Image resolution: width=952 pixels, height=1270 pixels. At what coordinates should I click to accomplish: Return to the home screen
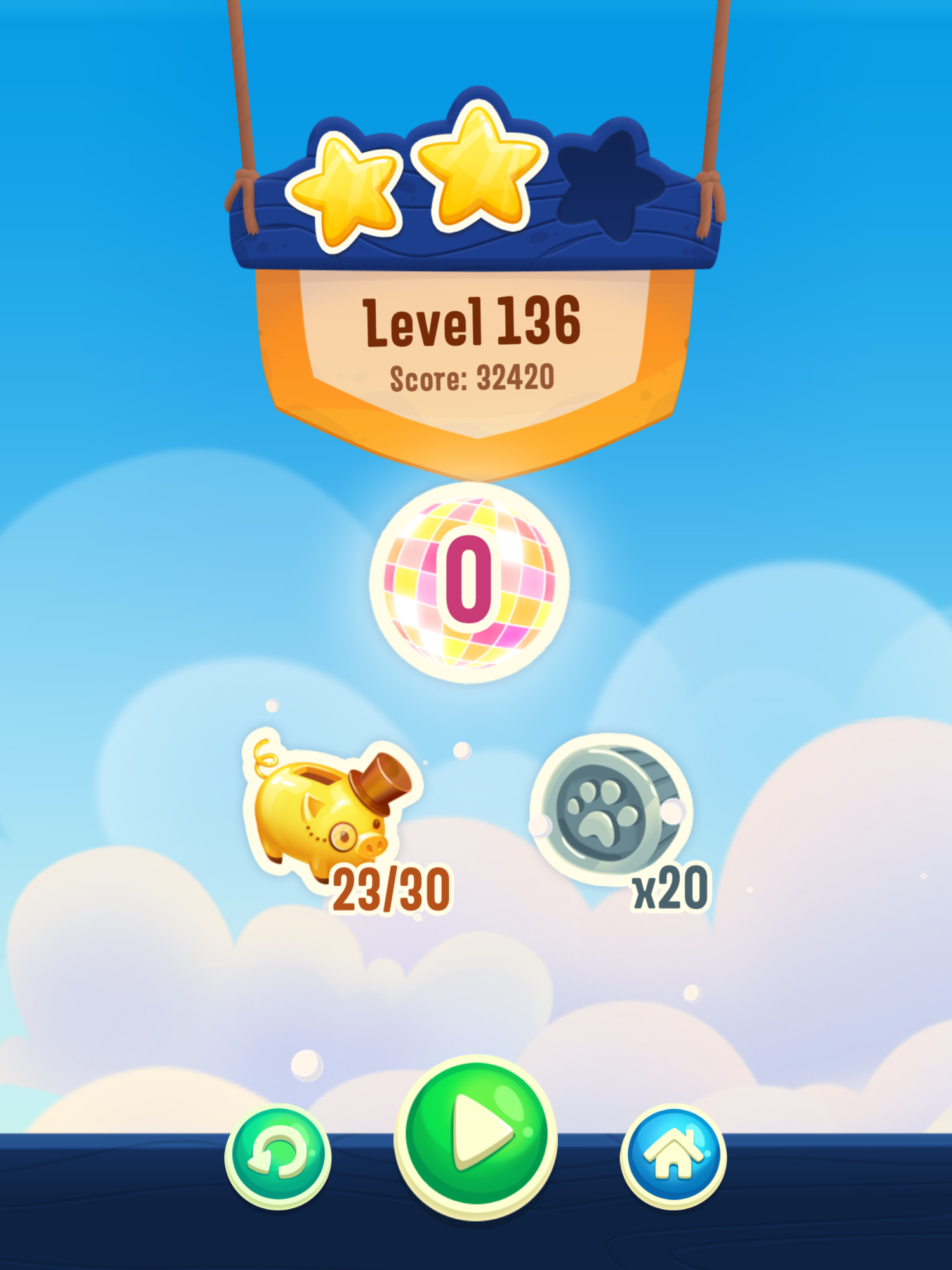point(673,1155)
